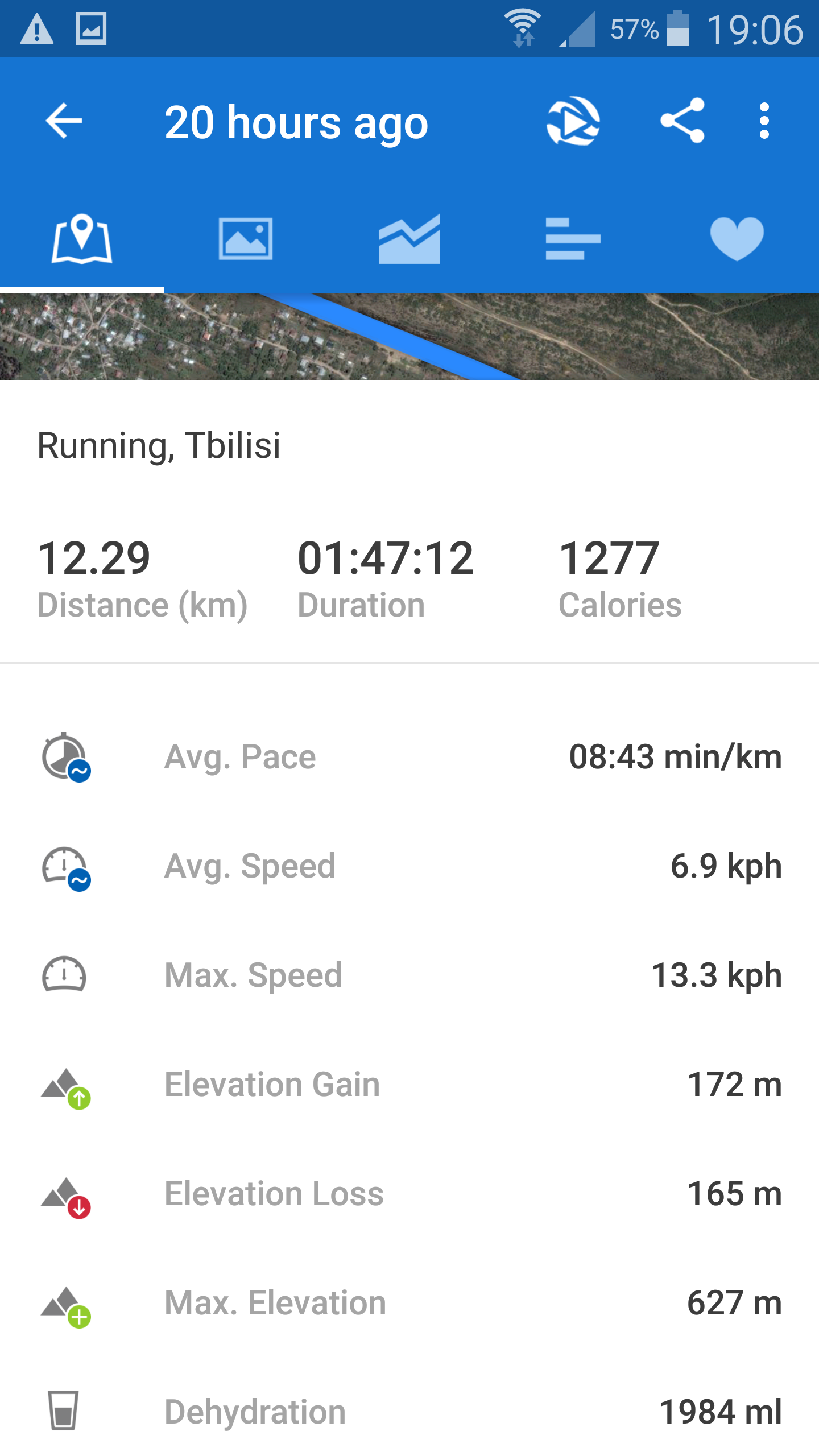Screen dimensions: 819x1456
Task: Share this running activity
Action: tap(682, 121)
